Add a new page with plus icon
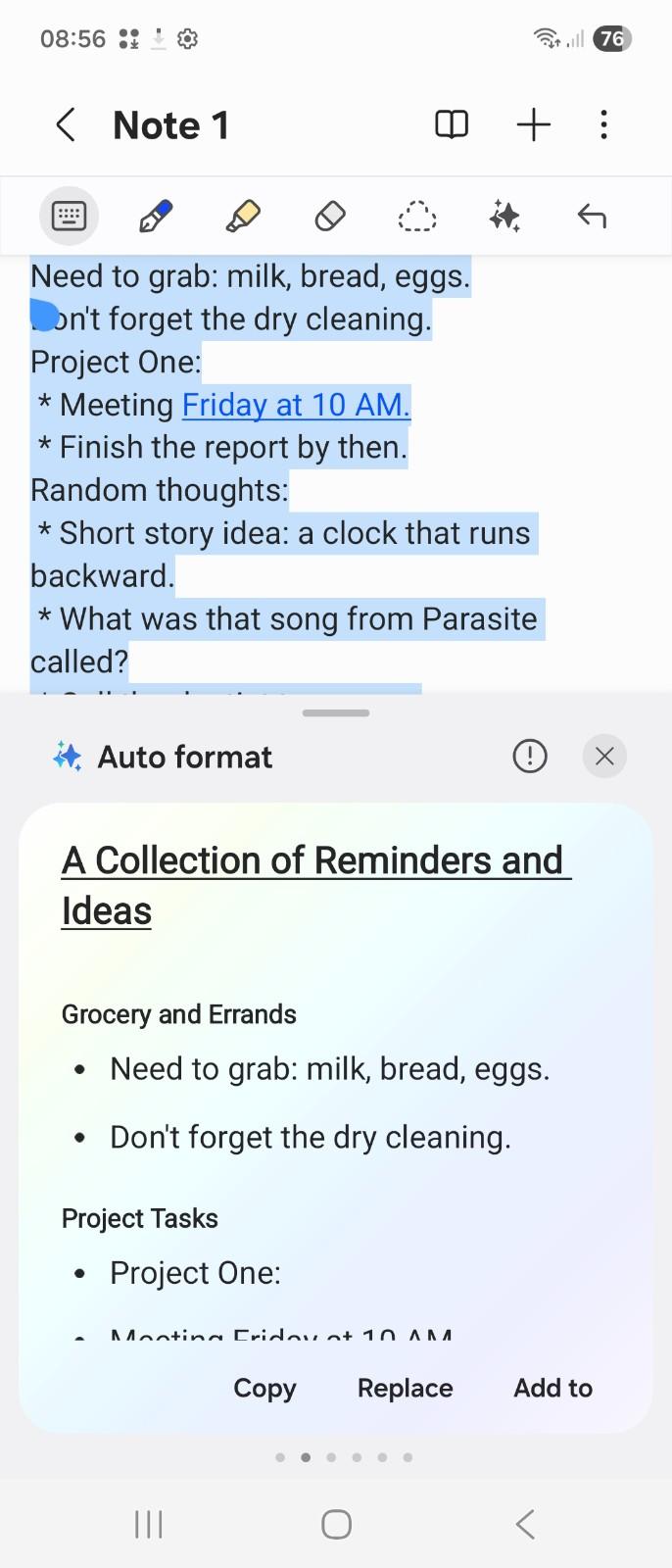The width and height of the screenshot is (672, 1568). (534, 125)
